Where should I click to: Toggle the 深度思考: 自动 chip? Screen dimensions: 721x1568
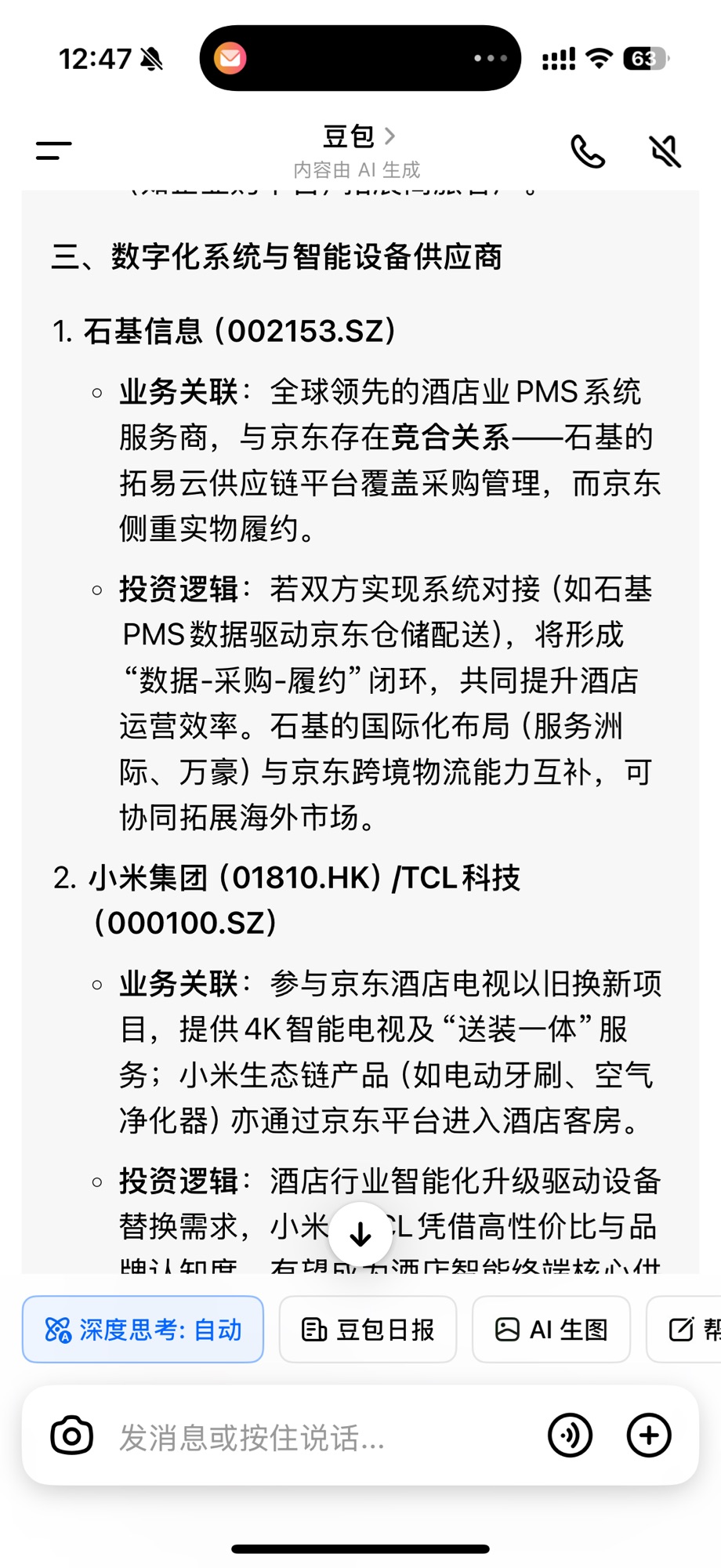143,1330
